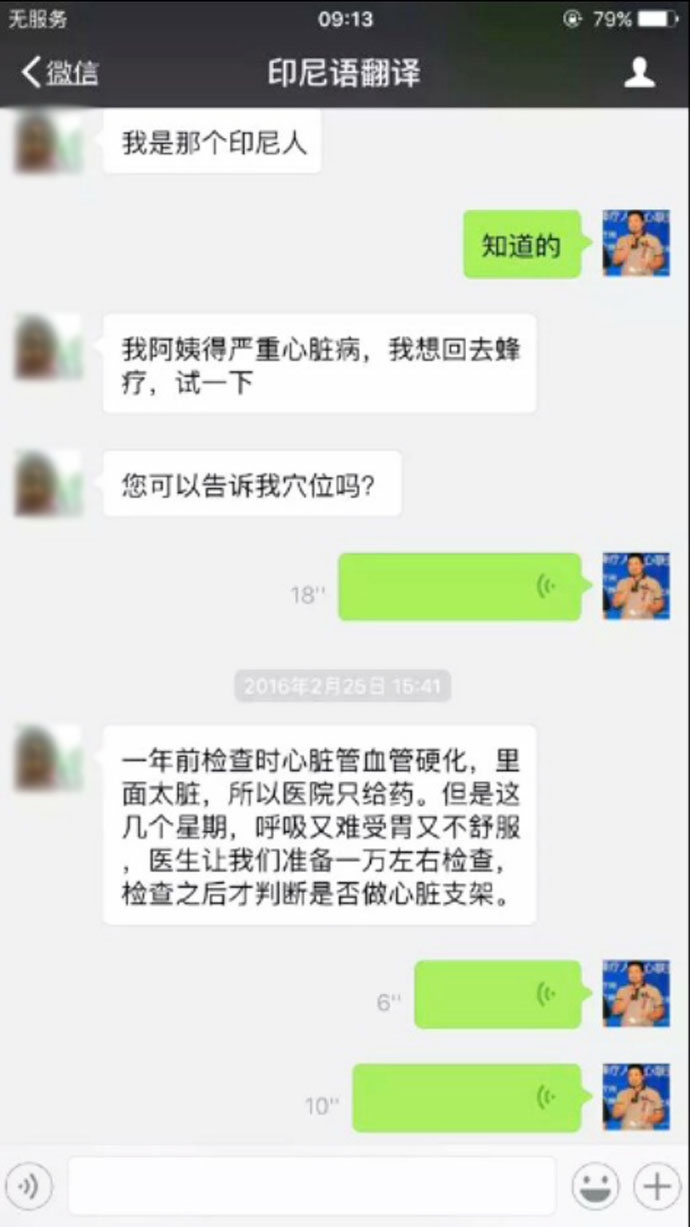Open the emoji picker
The width and height of the screenshot is (690, 1227).
pos(595,1186)
